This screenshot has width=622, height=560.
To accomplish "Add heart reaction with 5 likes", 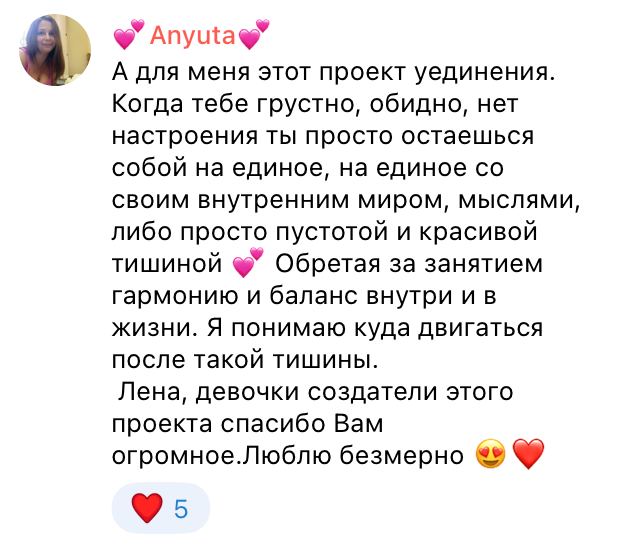I will pos(160,509).
